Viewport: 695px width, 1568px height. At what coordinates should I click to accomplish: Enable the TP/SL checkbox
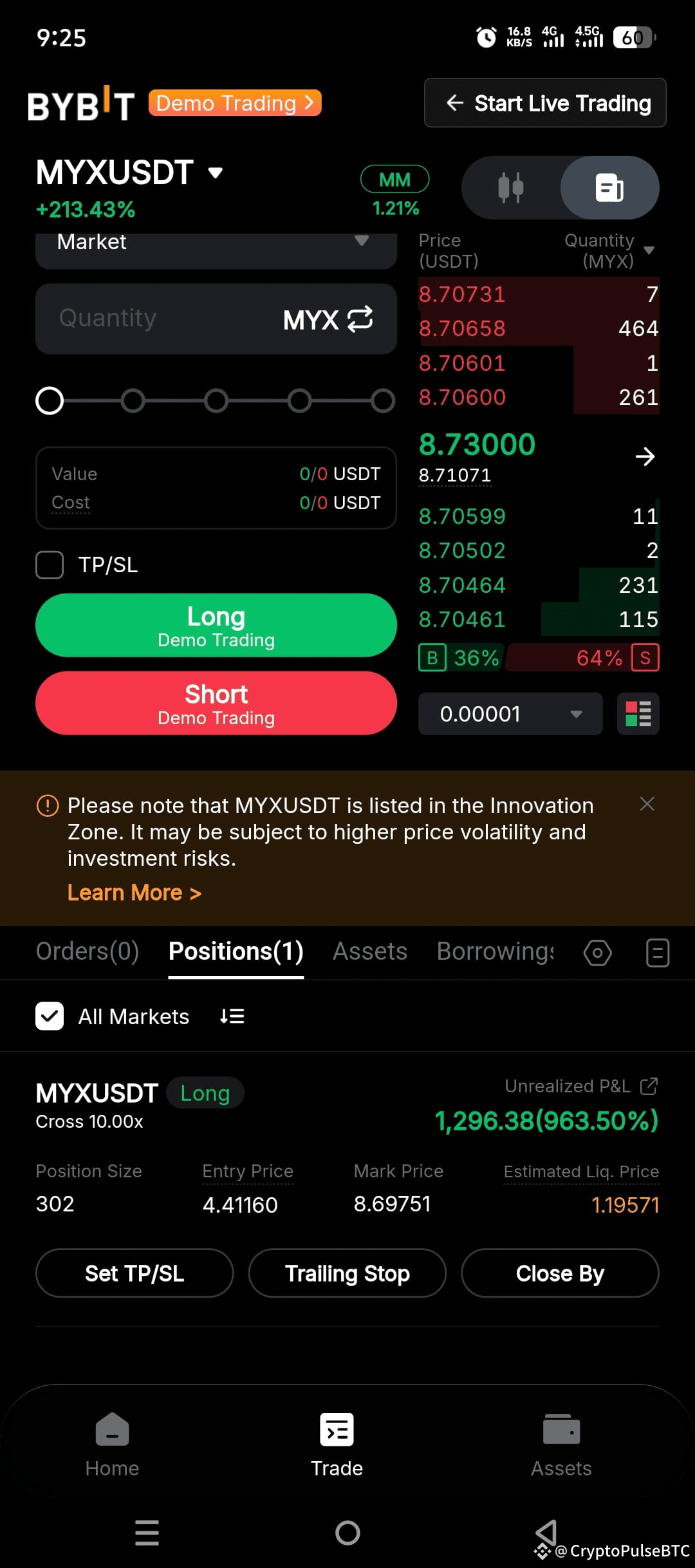(x=49, y=565)
